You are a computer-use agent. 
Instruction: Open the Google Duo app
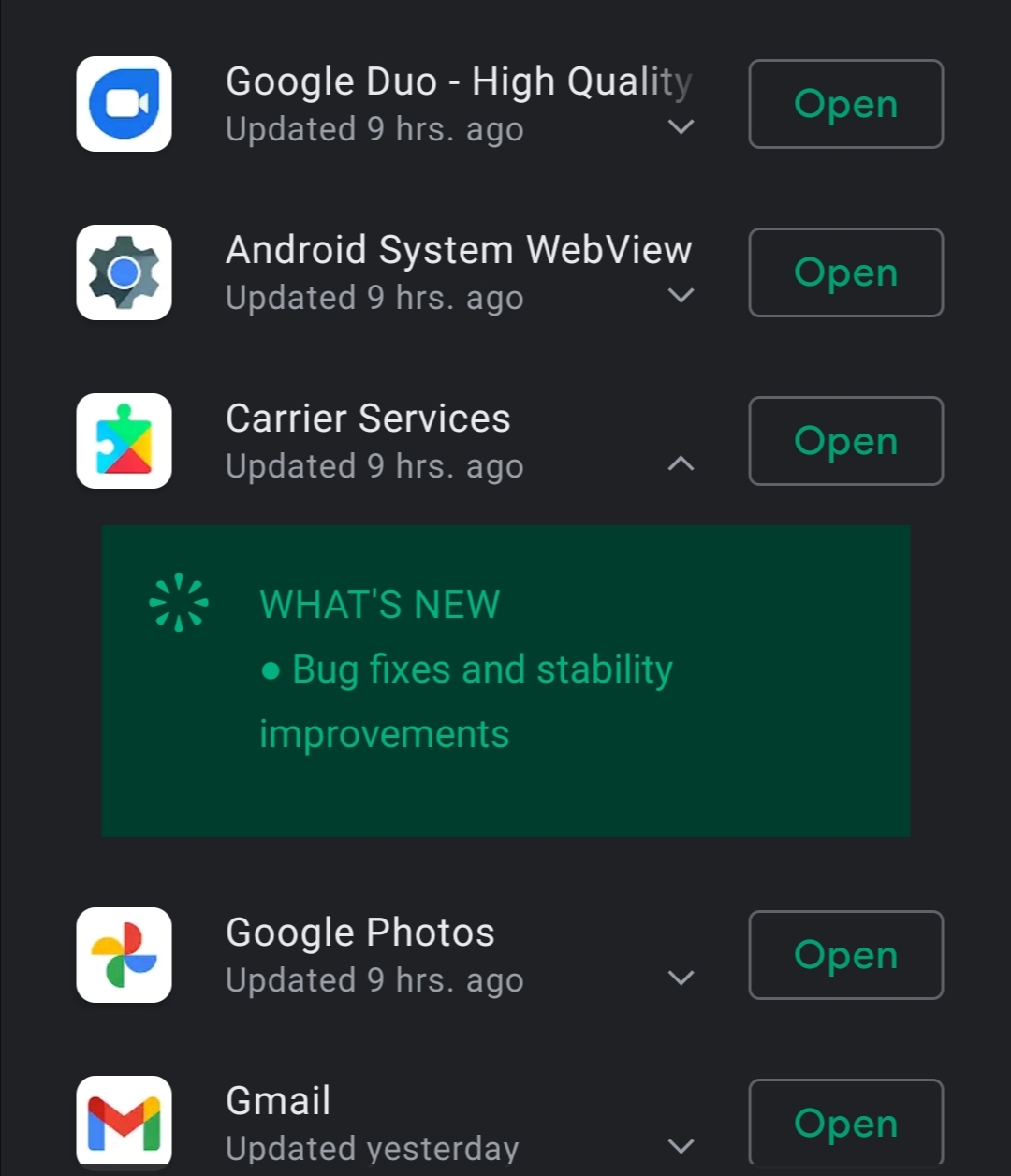pyautogui.click(x=845, y=104)
